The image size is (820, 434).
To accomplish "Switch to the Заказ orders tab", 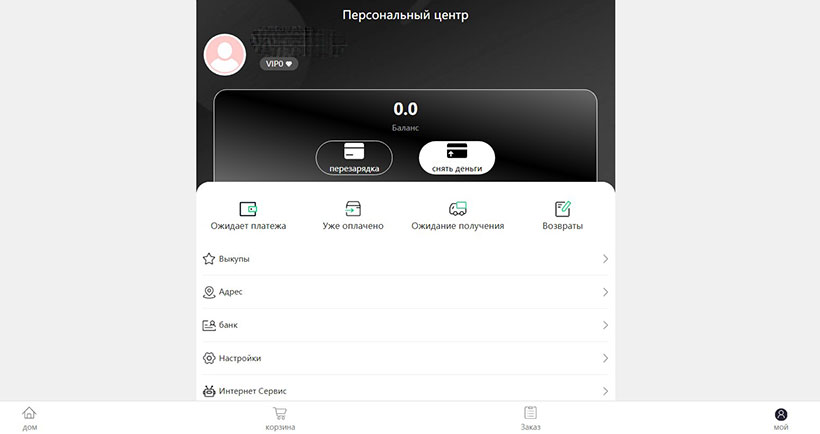I will [530, 418].
